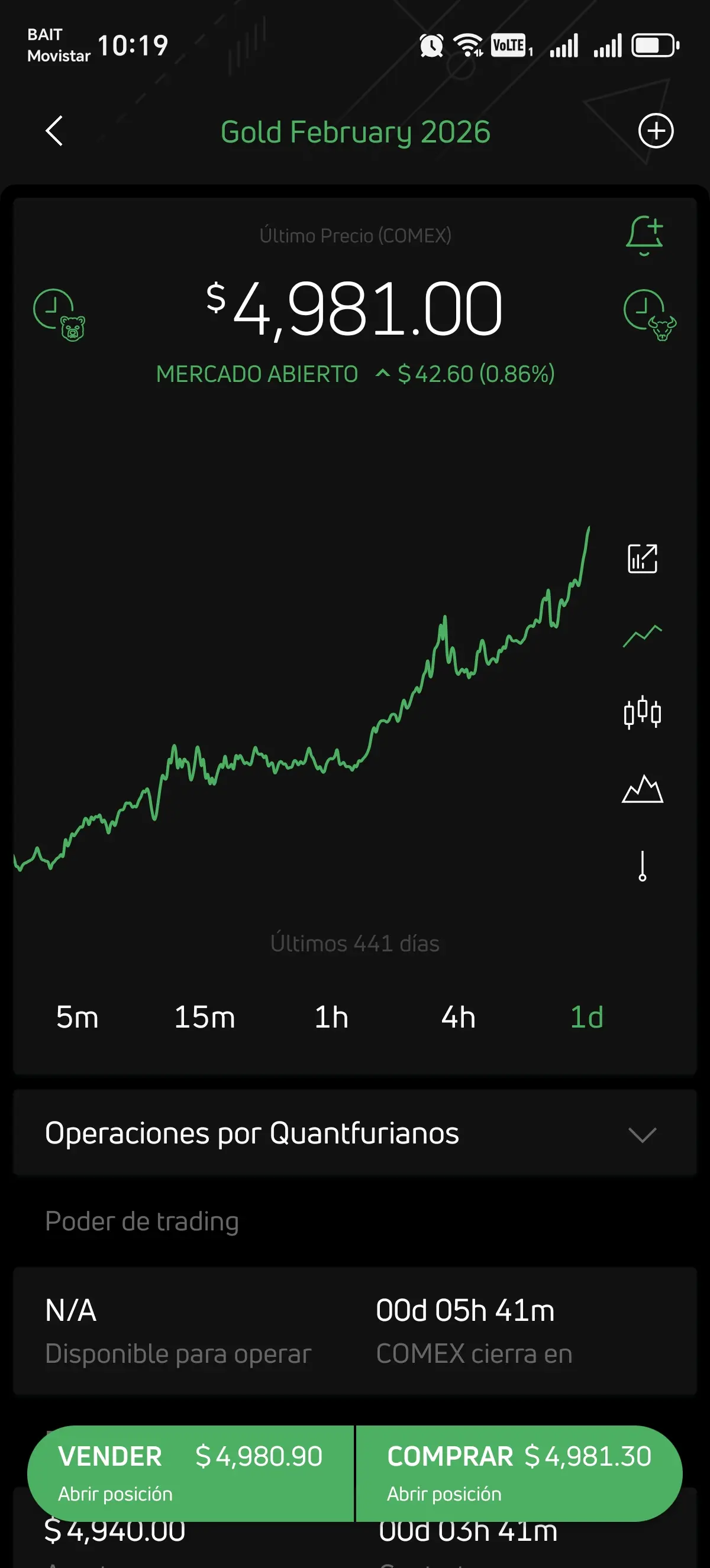Tap COMPRAR to open a buy position

point(519,1473)
